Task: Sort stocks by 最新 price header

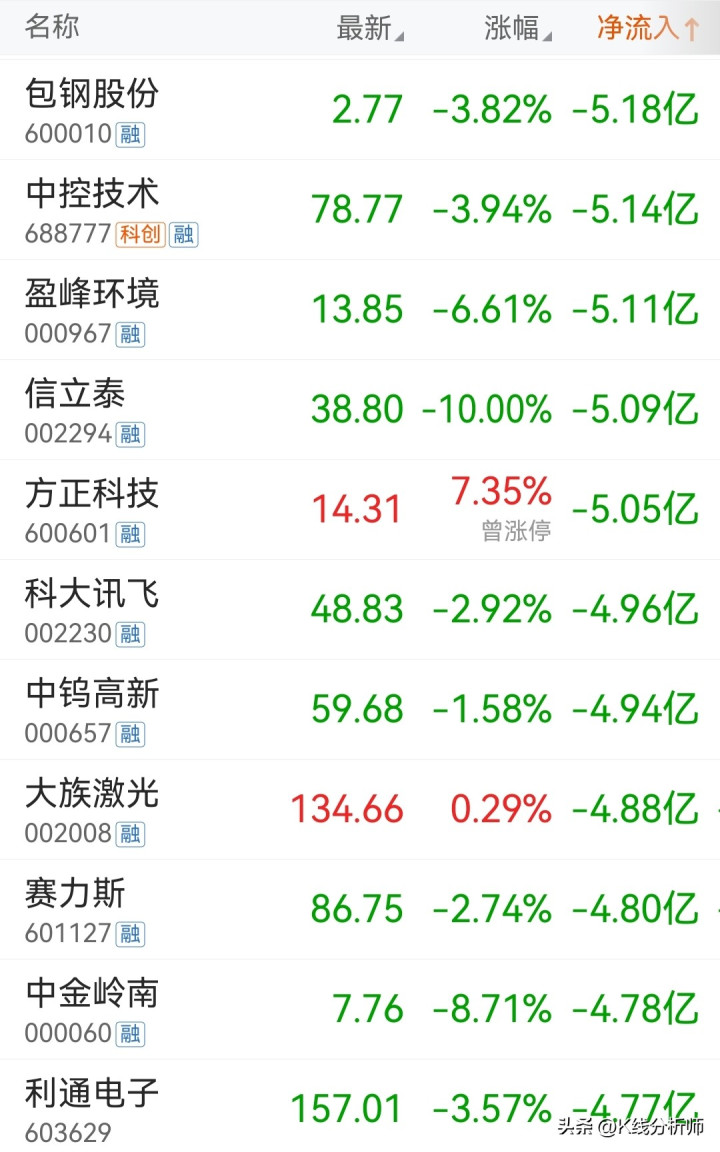Action: 370,28
